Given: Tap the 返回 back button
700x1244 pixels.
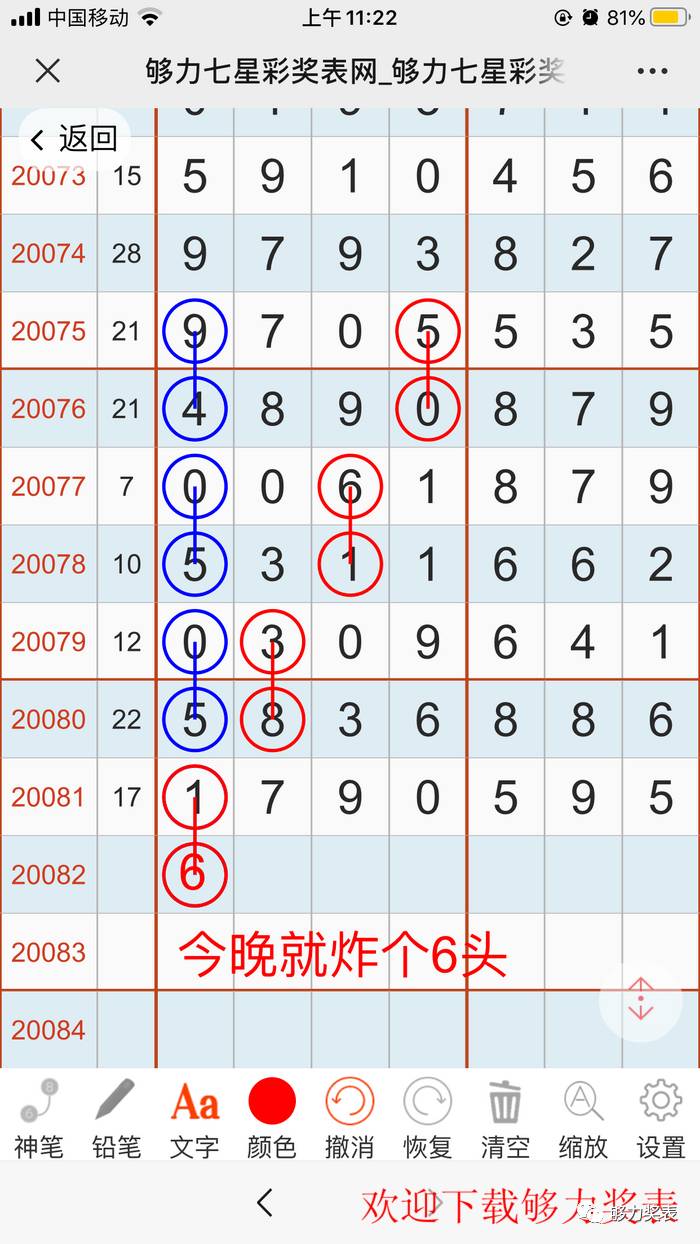Looking at the screenshot, I should 73,139.
